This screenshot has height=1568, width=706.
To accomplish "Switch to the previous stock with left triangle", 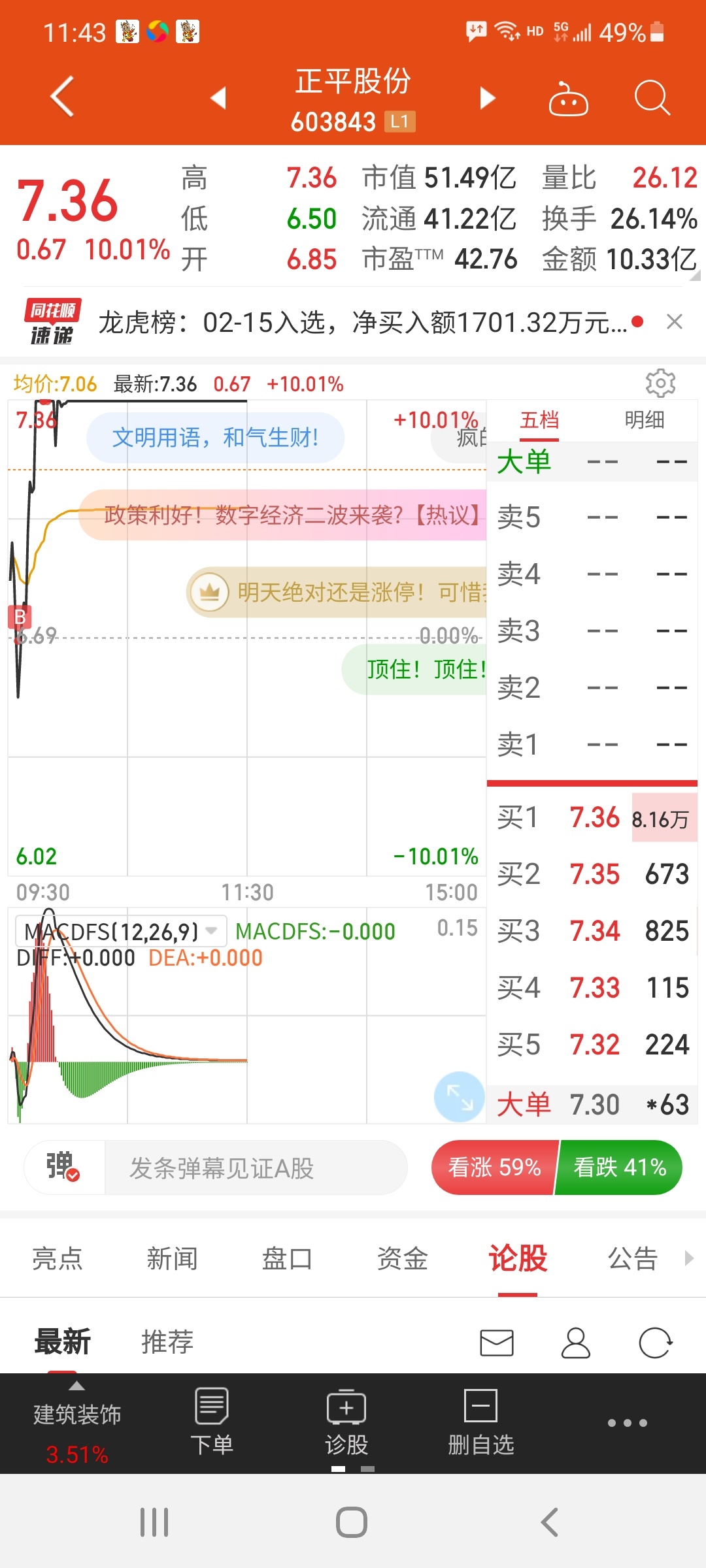I will (x=218, y=98).
